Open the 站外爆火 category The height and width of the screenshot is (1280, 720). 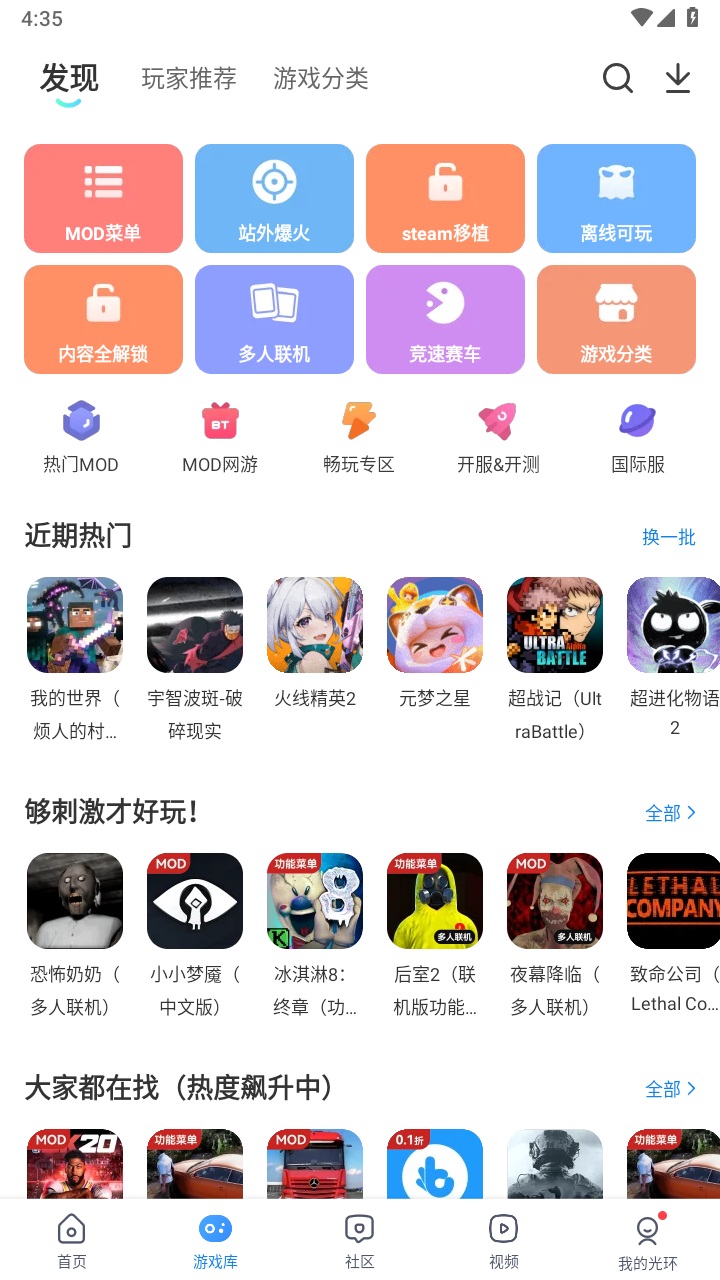(x=274, y=198)
